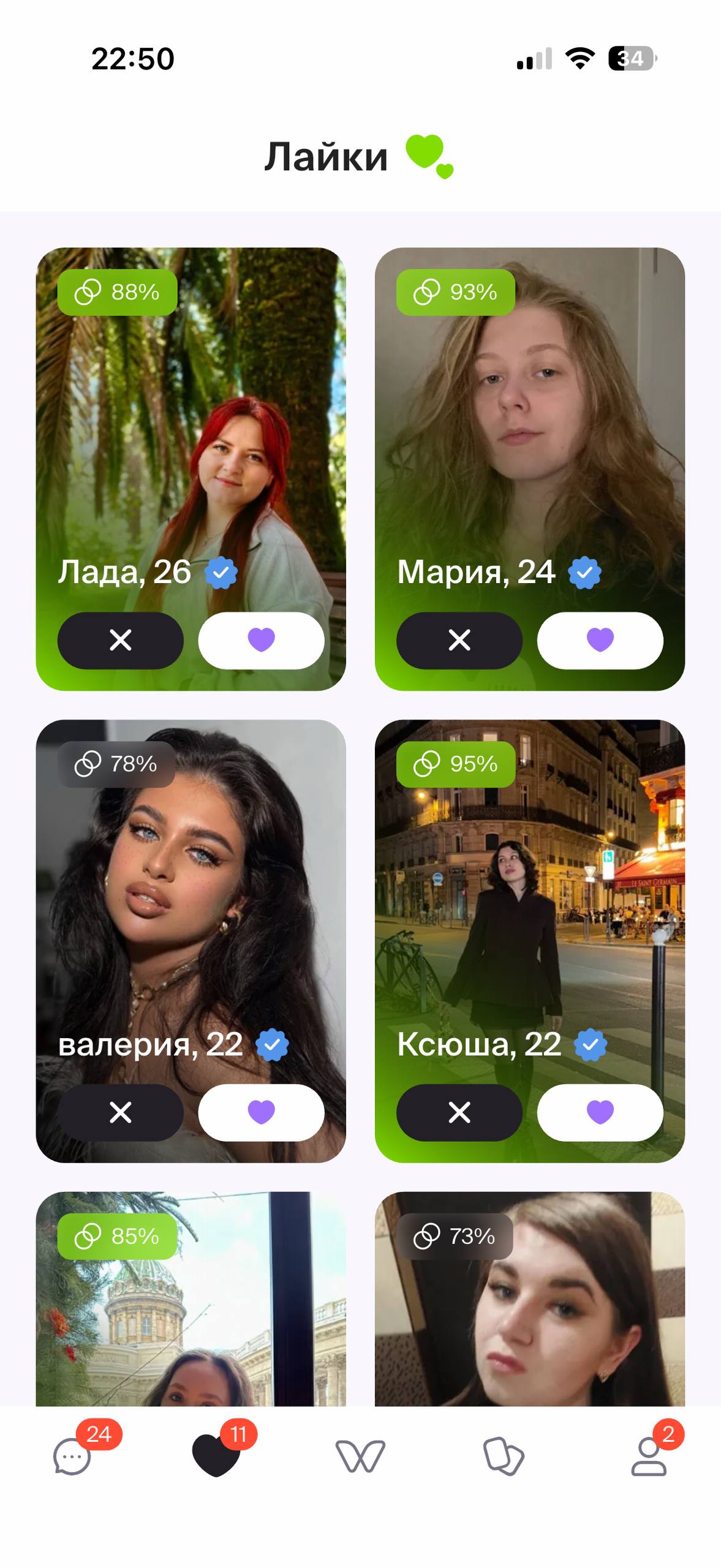Open Мария, 24 profile card
Screen dimensions: 721x1568
click(529, 429)
